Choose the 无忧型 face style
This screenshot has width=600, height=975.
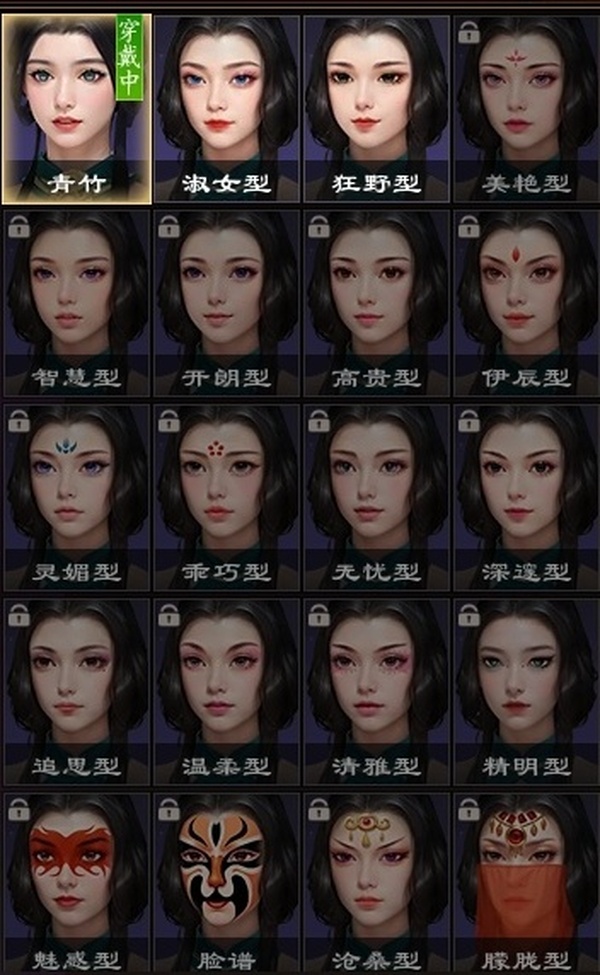point(377,496)
